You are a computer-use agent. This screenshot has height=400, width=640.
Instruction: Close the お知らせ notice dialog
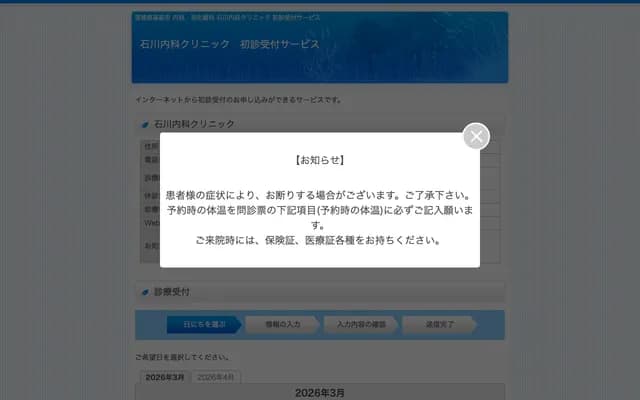point(477,136)
